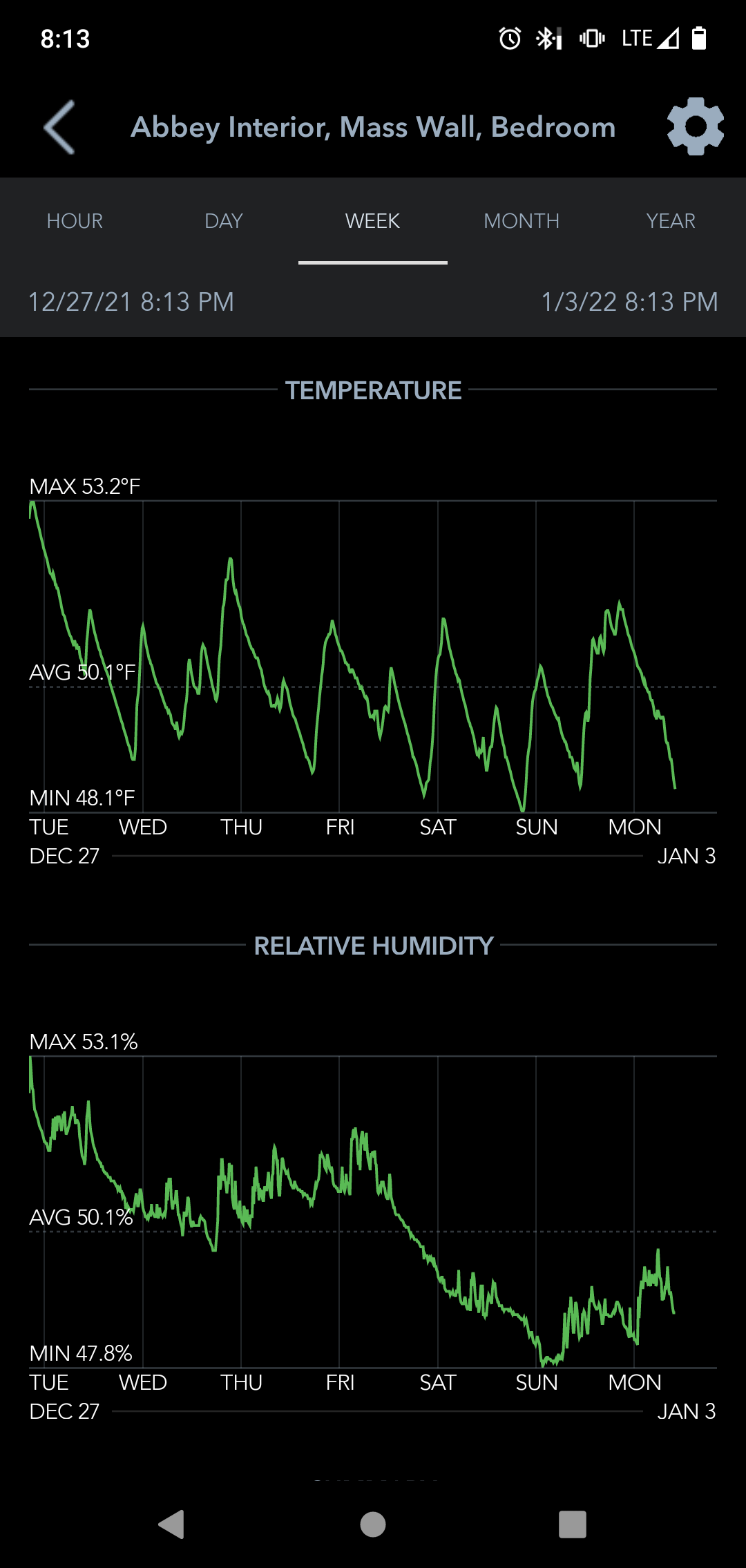Image resolution: width=746 pixels, height=1568 pixels.
Task: Open recent apps from navigation bar
Action: pyautogui.click(x=573, y=1524)
